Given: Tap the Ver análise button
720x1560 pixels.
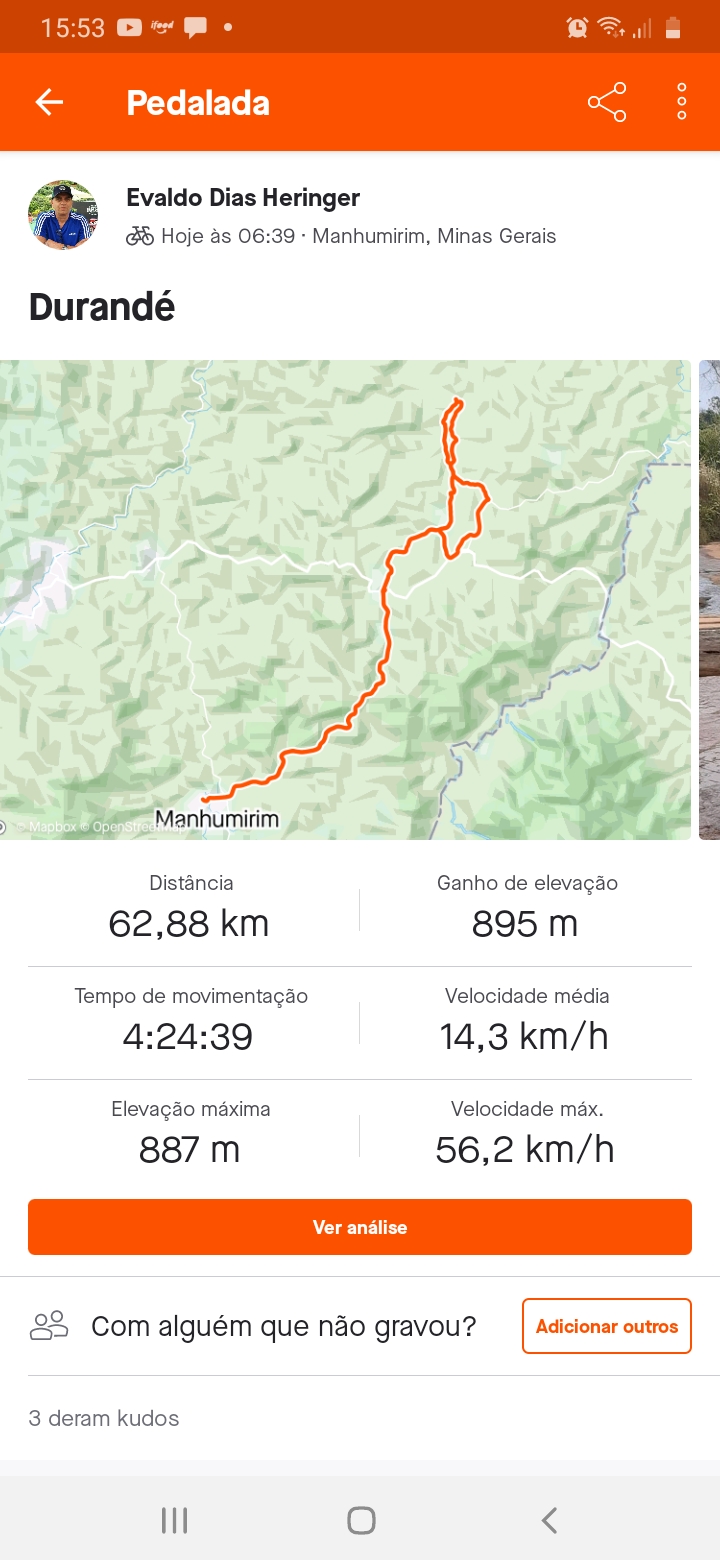Looking at the screenshot, I should [x=360, y=1227].
